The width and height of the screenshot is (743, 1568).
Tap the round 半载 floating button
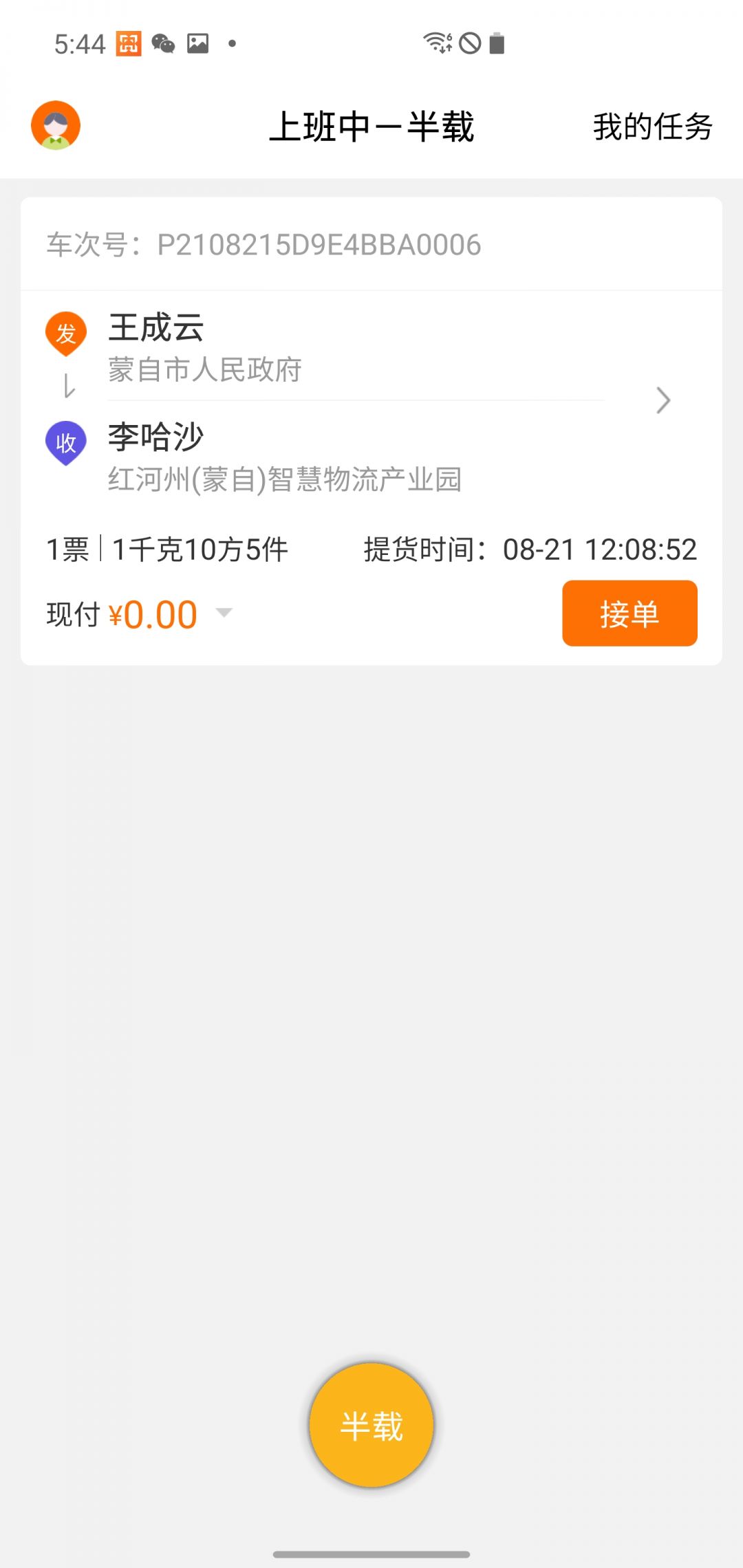coord(371,1425)
